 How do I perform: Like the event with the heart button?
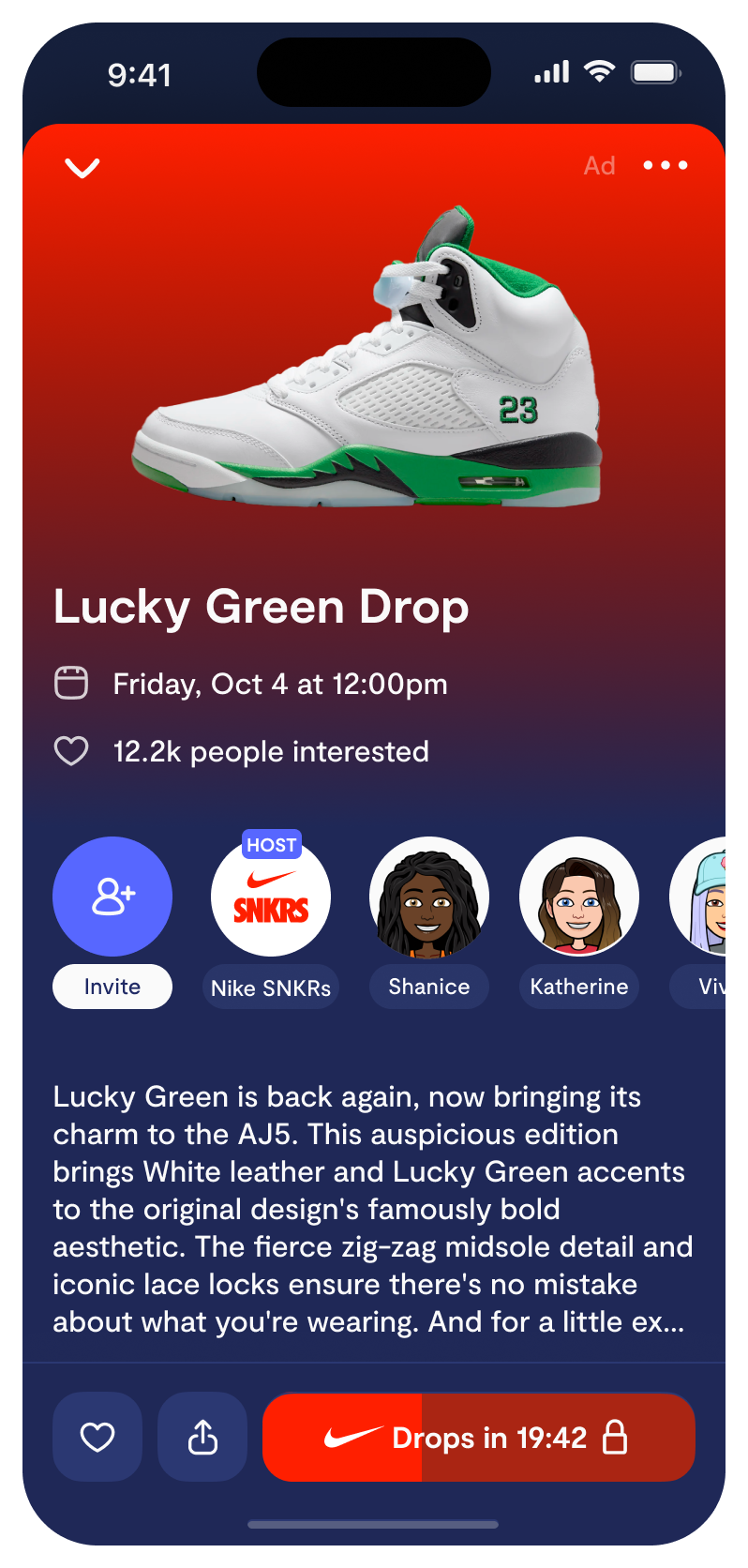pos(97,1437)
